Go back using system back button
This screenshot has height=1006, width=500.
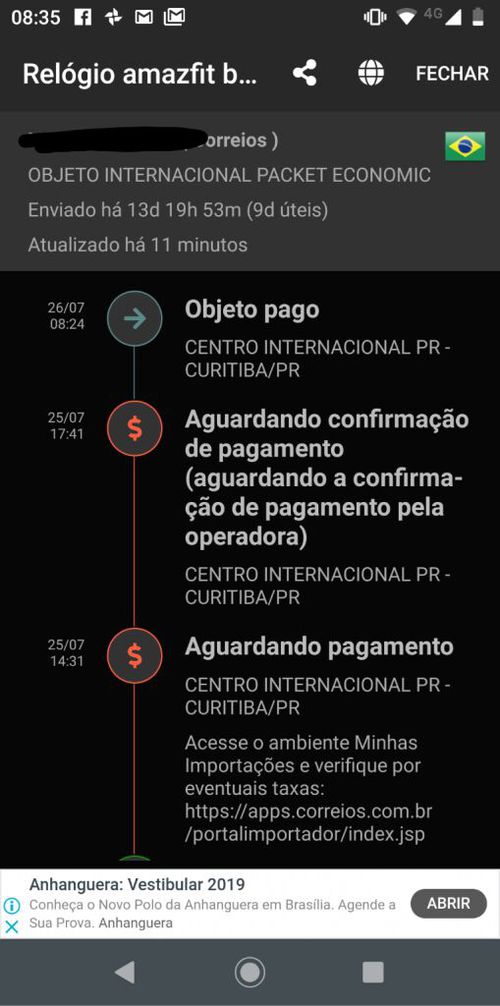click(x=125, y=973)
